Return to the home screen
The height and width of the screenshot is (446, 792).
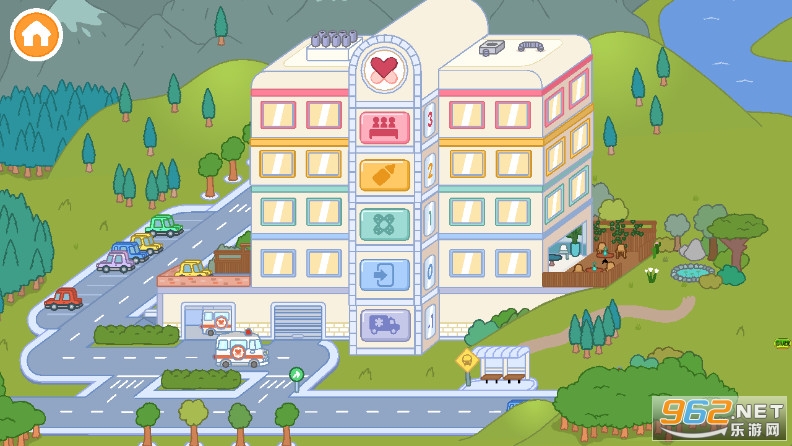[x=36, y=35]
